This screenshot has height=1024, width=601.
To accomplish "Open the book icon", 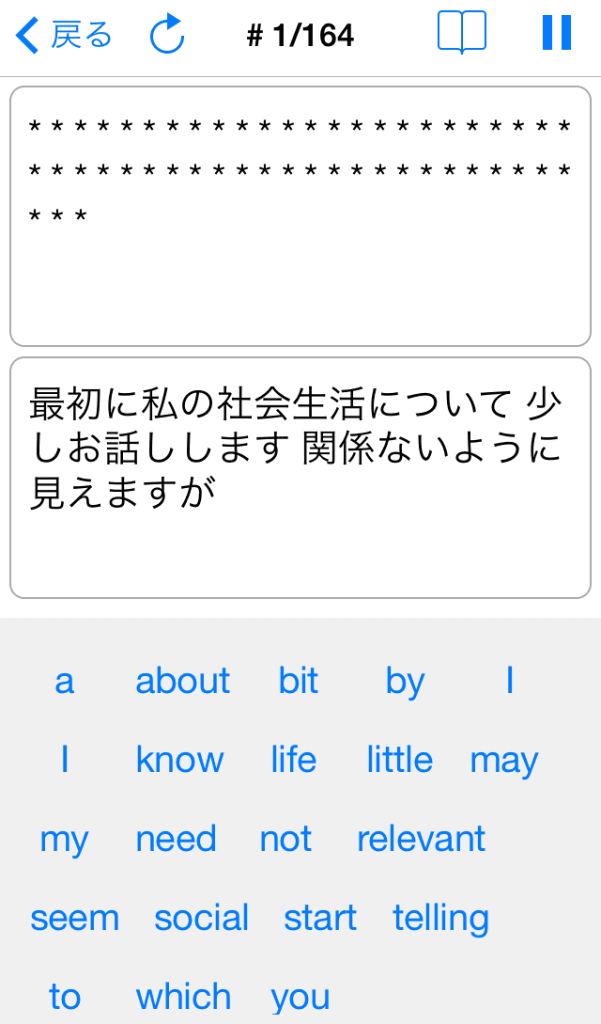I will [462, 32].
